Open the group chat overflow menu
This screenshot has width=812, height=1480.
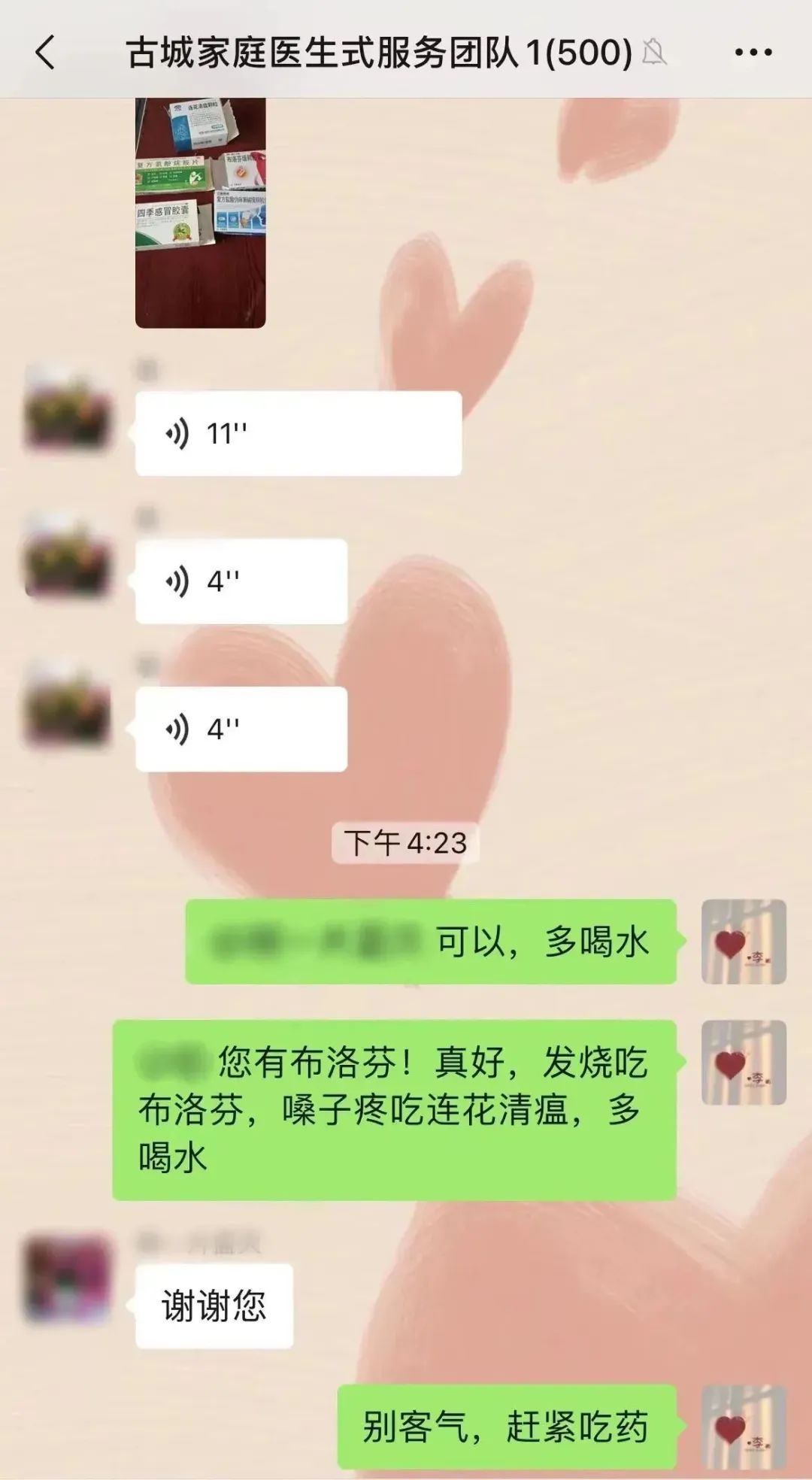(x=753, y=53)
